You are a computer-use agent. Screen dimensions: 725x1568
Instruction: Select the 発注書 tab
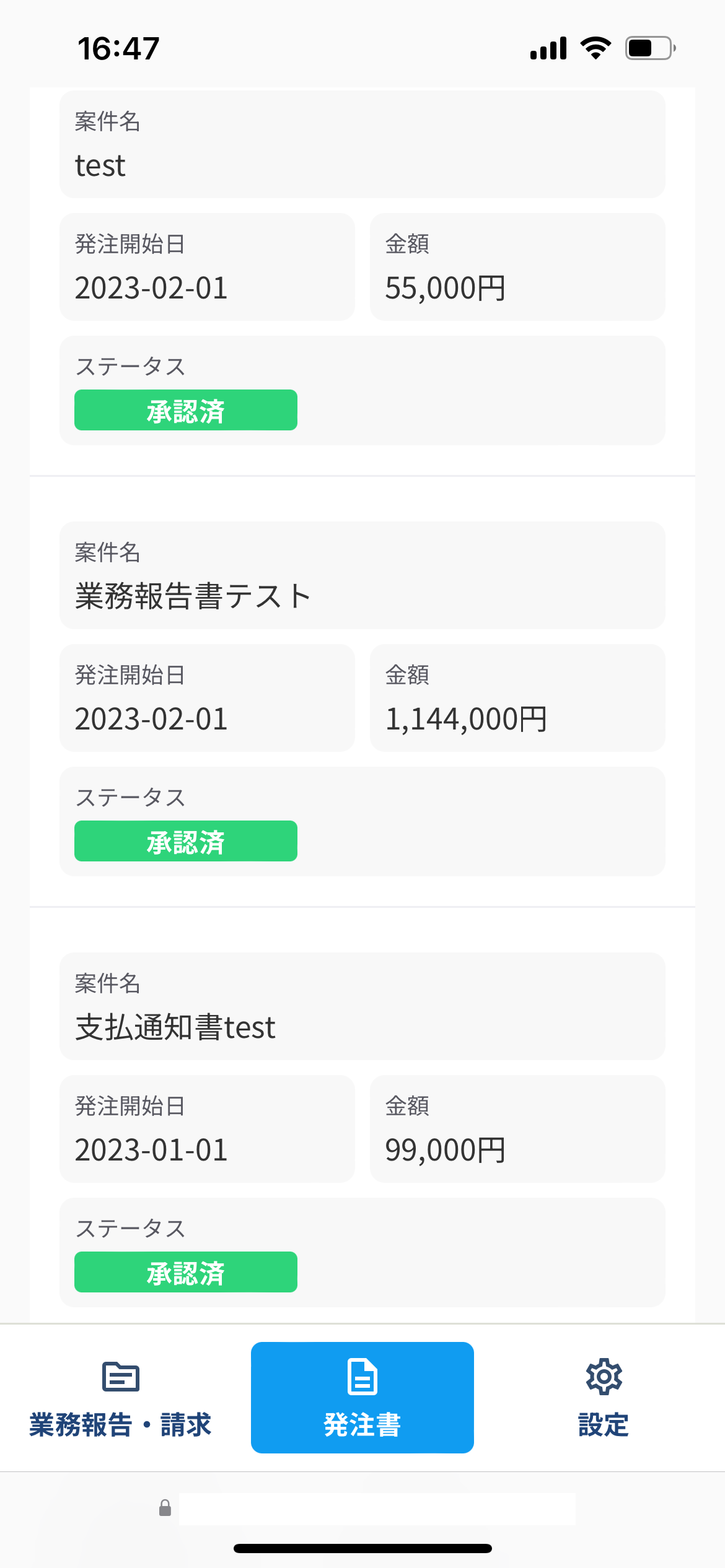[x=362, y=1398]
